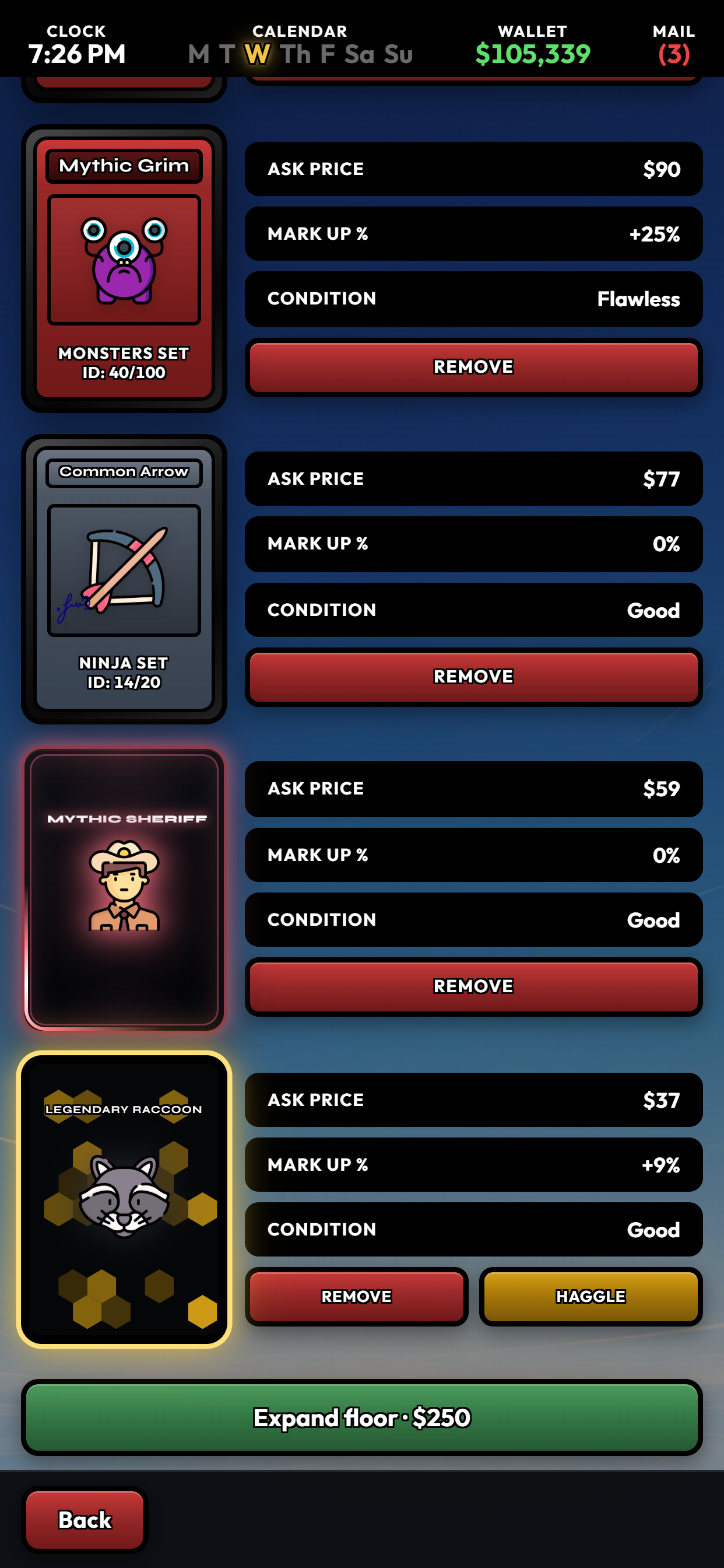Remove the Legendary Raccoon card listing
The height and width of the screenshot is (1568, 724).
(x=357, y=1297)
